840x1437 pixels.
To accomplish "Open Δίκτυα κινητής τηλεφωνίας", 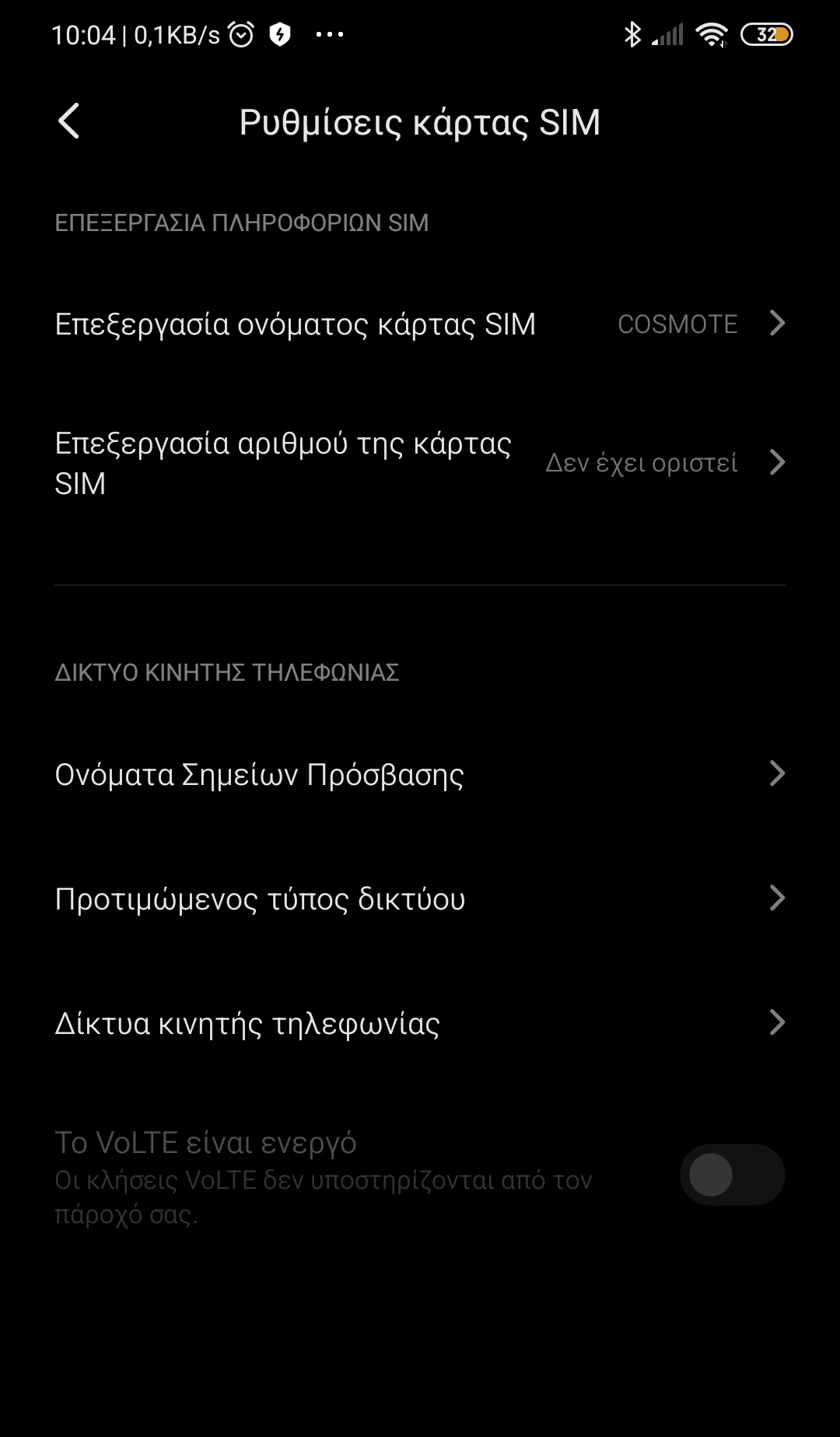I will click(x=420, y=1023).
